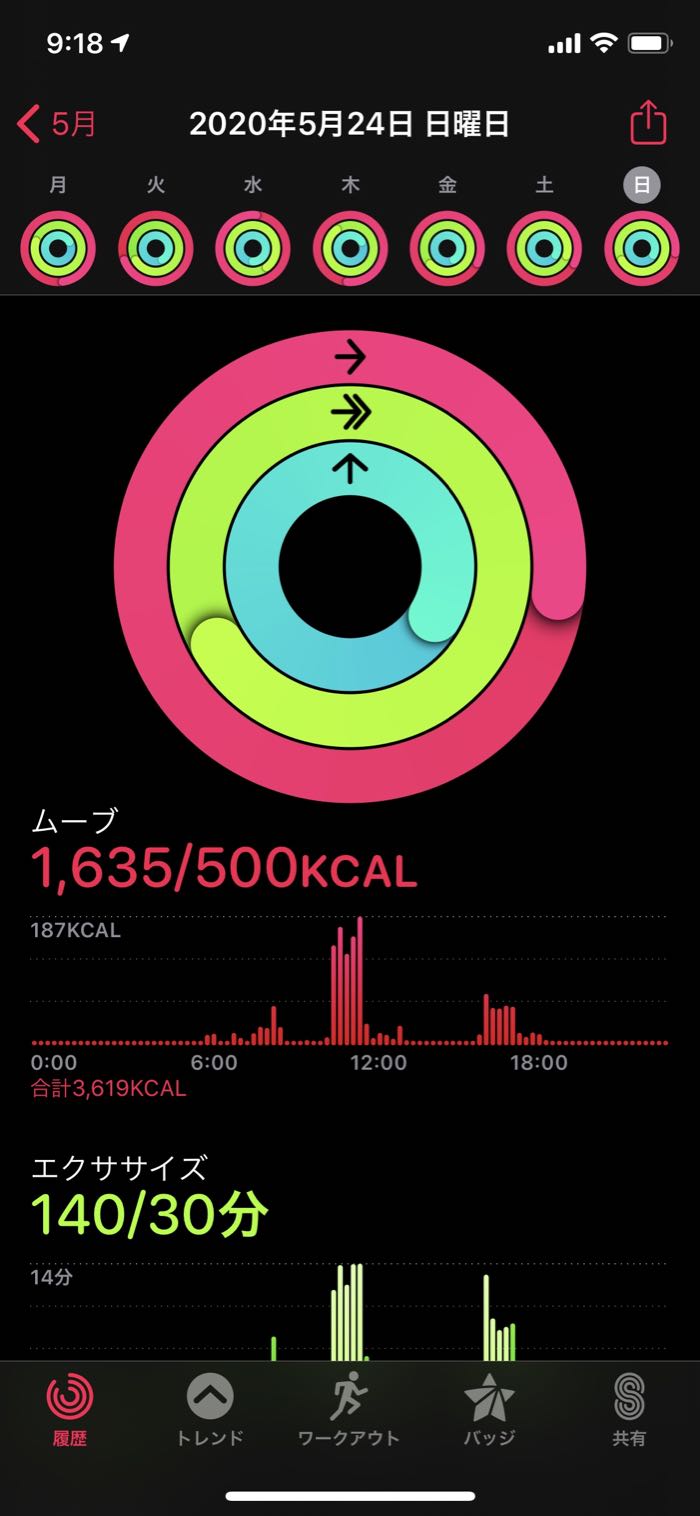The height and width of the screenshot is (1516, 700).
Task: Go back to 5月 month view
Action: point(58,124)
